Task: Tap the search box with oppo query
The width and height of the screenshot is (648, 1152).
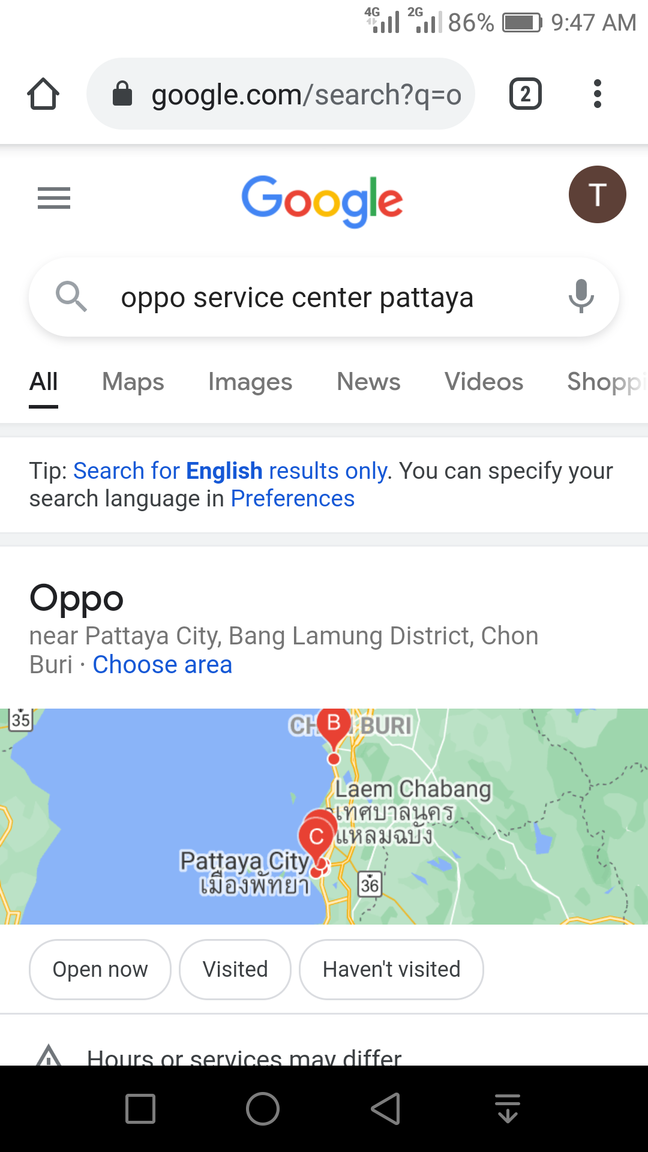Action: [x=324, y=298]
